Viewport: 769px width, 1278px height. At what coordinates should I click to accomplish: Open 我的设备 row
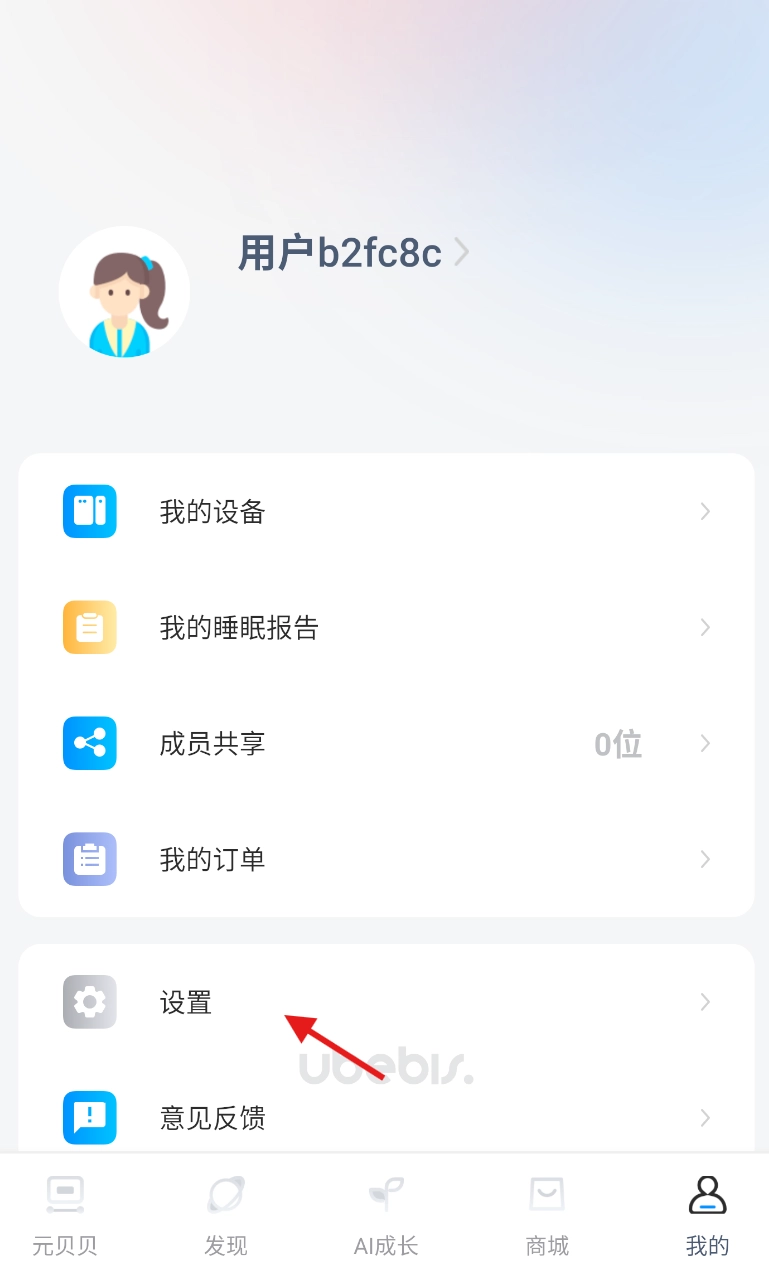tap(385, 512)
